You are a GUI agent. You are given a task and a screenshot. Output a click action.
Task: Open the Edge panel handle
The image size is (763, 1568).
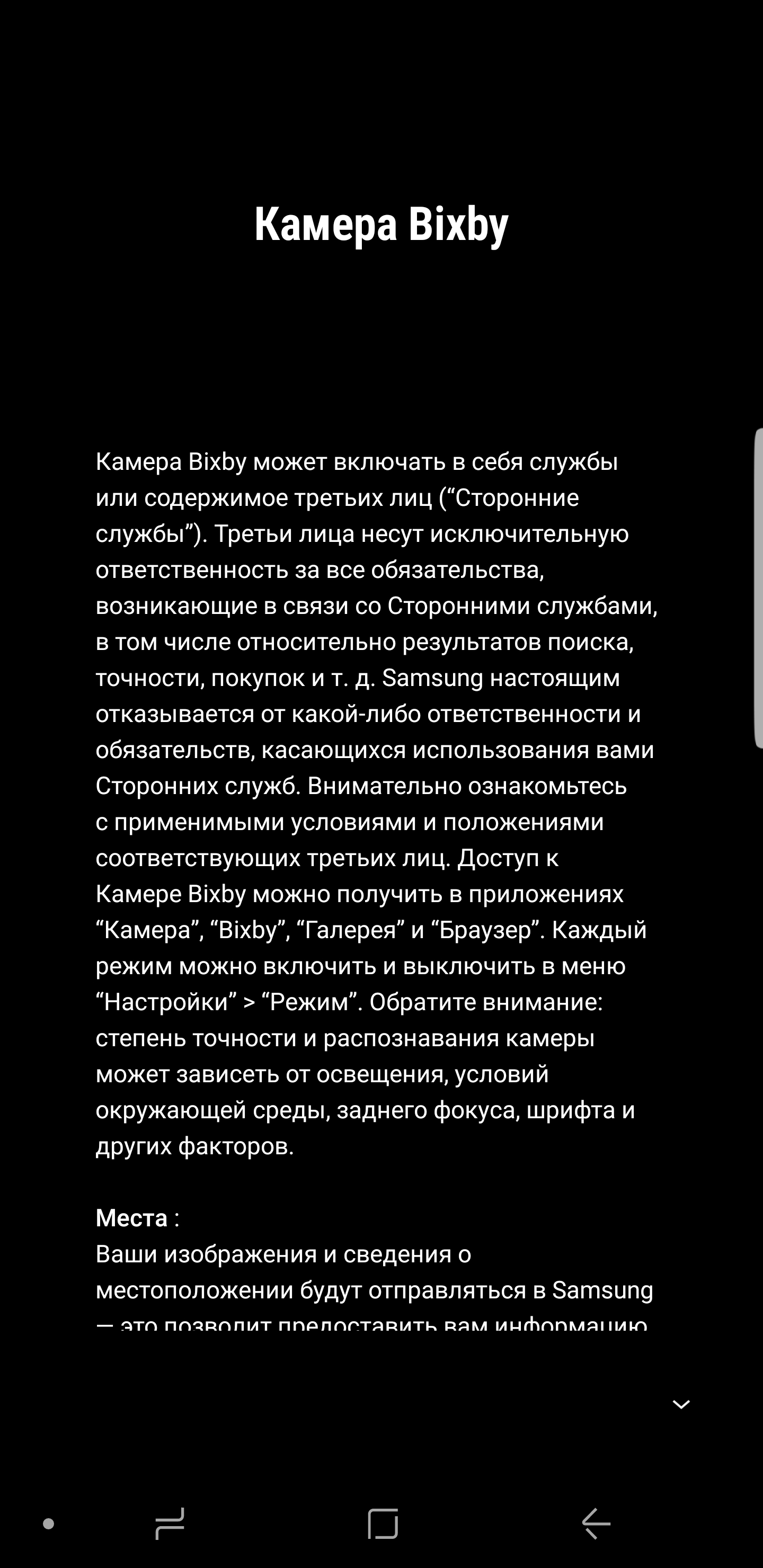758,588
